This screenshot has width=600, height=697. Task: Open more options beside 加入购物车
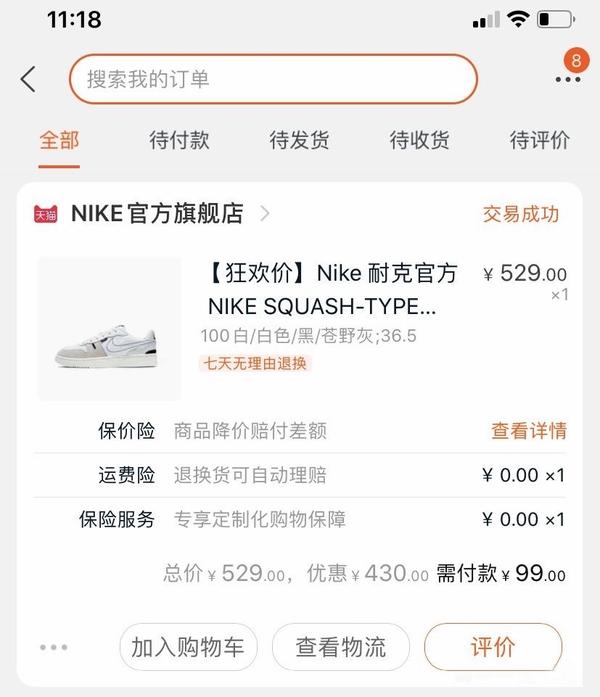[54, 647]
